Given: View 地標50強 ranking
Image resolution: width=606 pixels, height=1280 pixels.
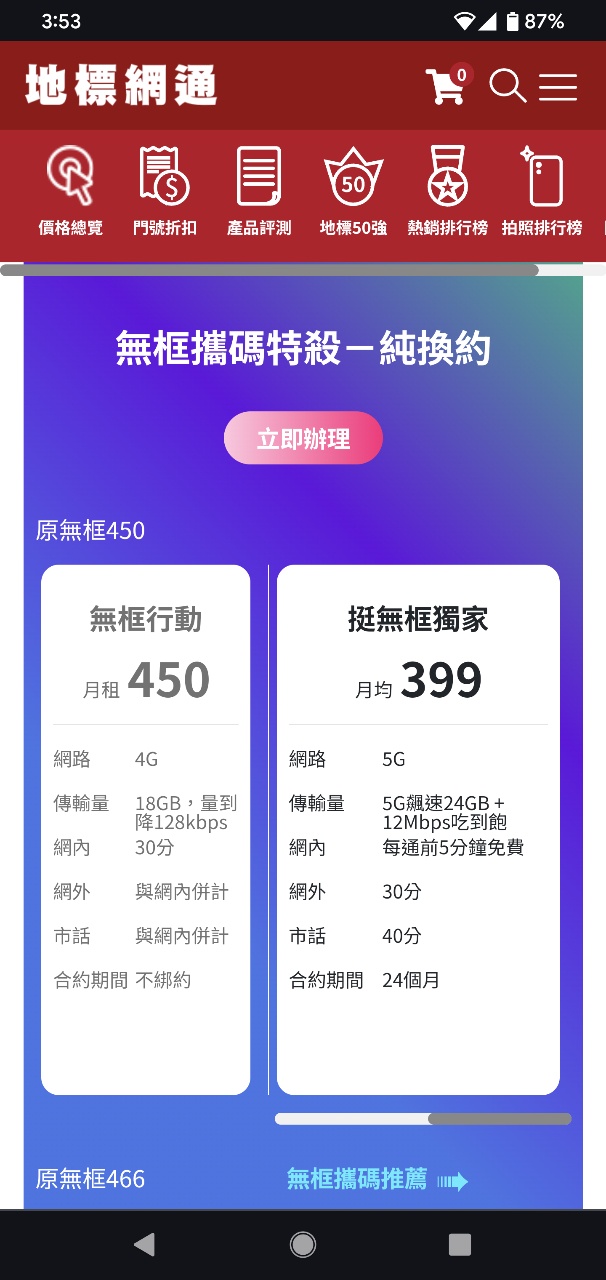Looking at the screenshot, I should 353,192.
